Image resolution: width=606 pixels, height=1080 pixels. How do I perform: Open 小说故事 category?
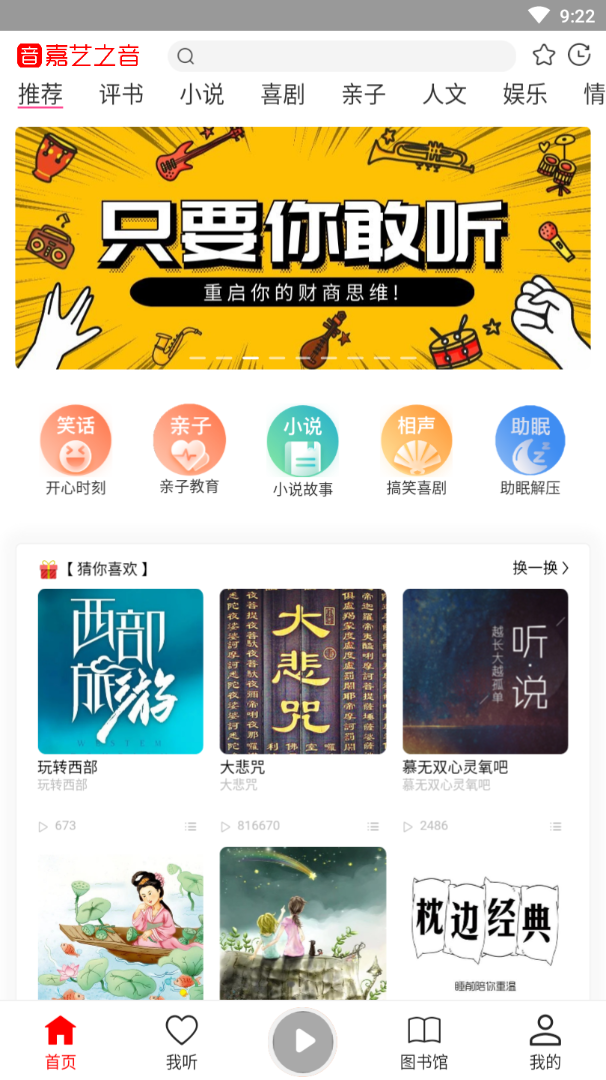pyautogui.click(x=302, y=452)
